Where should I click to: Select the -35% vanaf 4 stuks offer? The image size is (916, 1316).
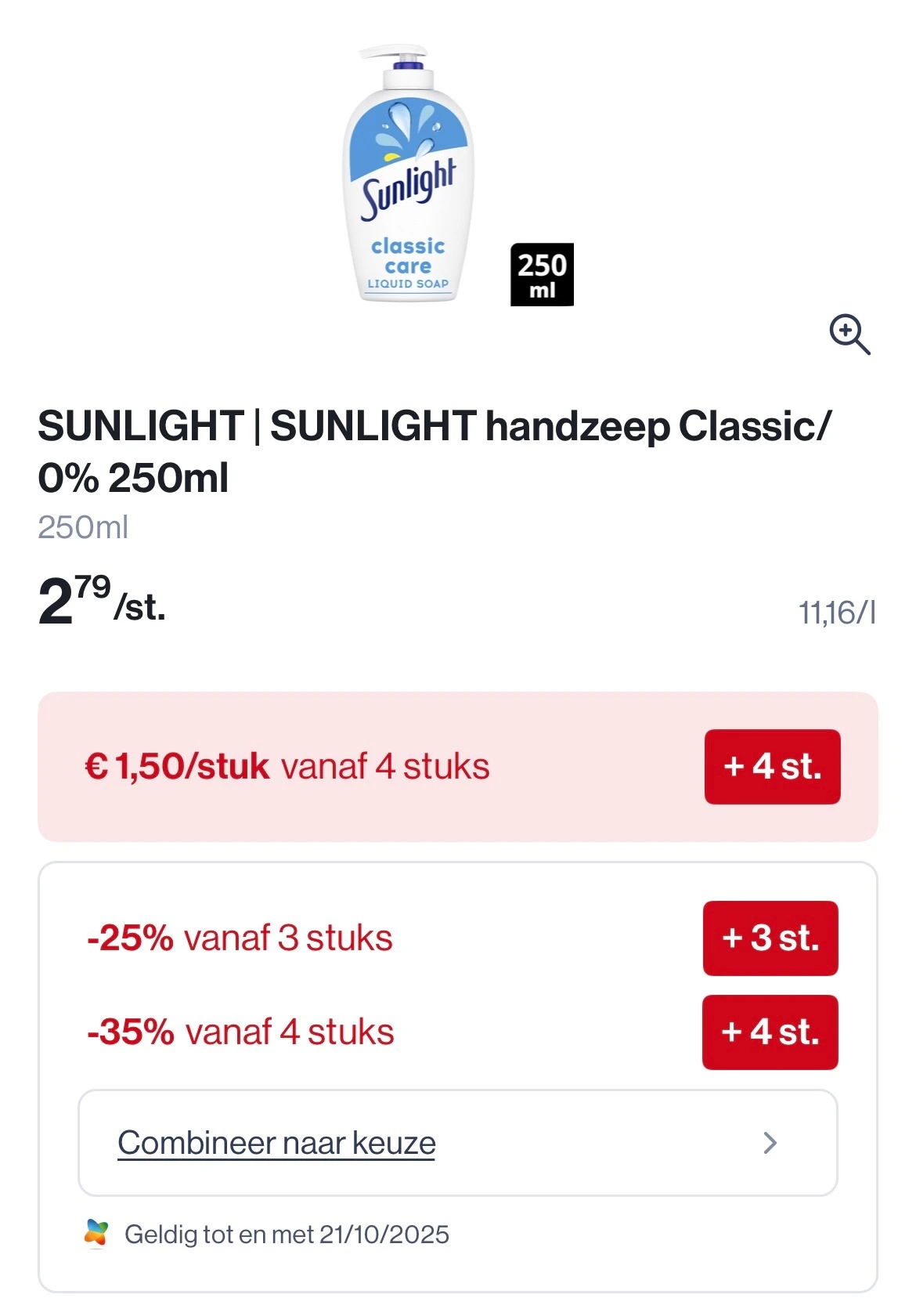click(x=239, y=1032)
